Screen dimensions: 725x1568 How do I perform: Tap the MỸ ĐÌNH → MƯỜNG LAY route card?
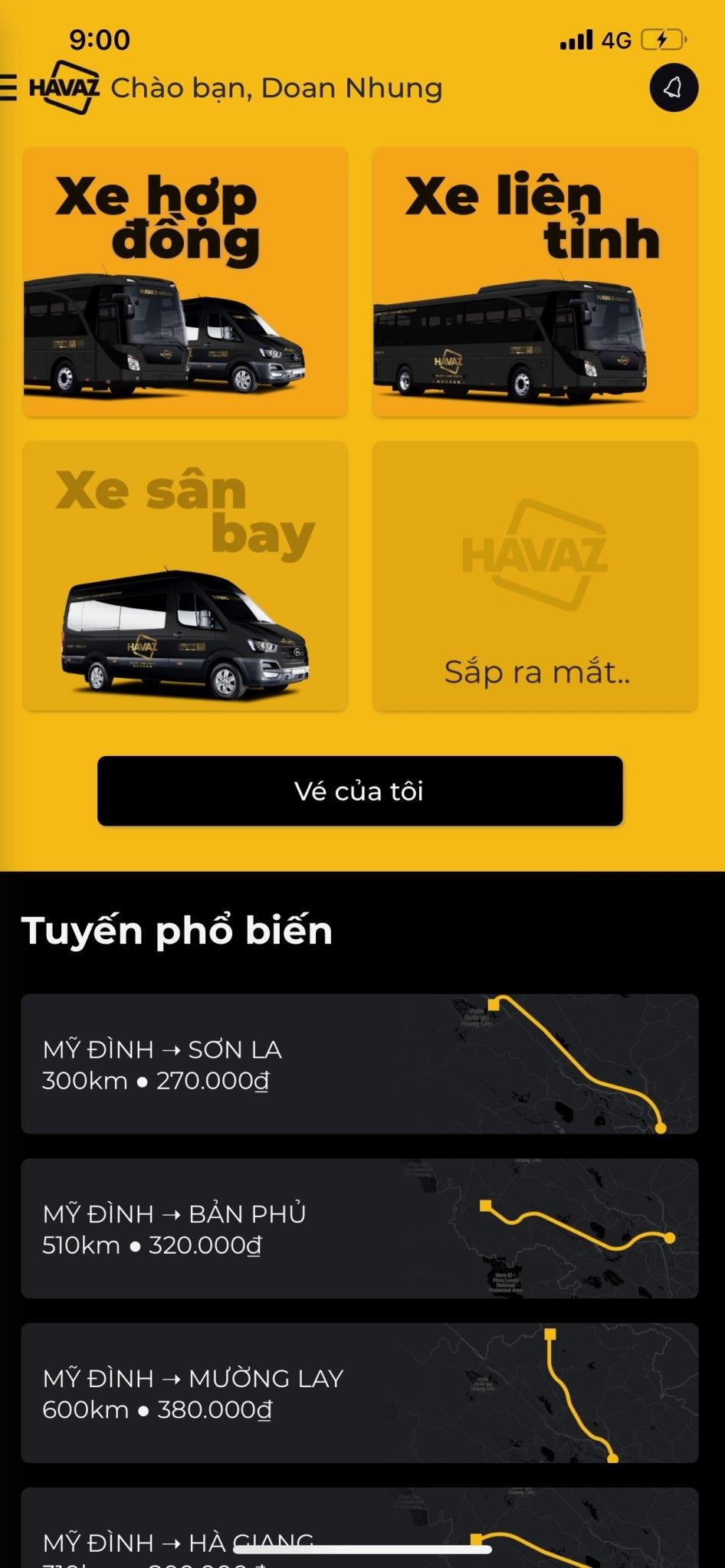click(362, 1394)
